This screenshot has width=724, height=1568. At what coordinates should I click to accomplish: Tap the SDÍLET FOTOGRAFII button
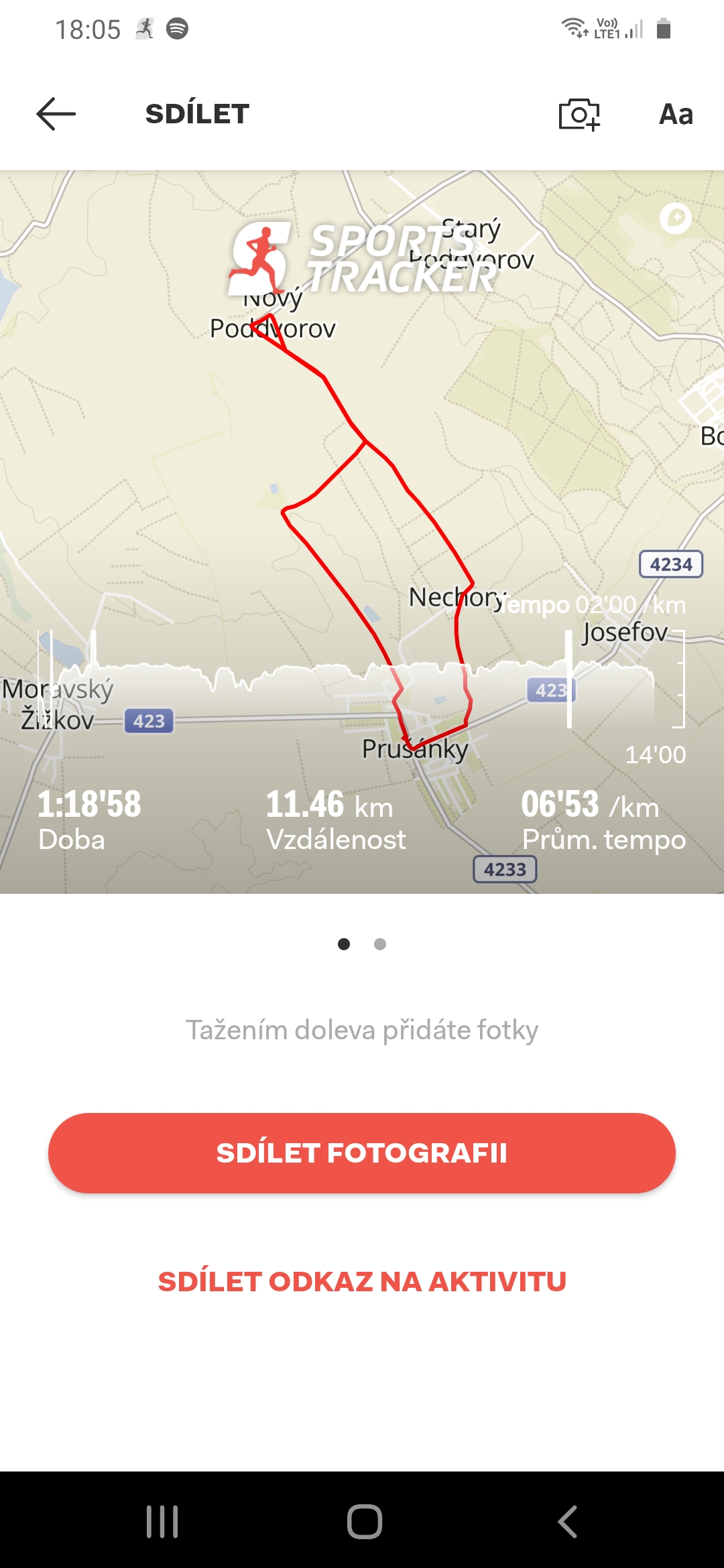click(362, 1153)
